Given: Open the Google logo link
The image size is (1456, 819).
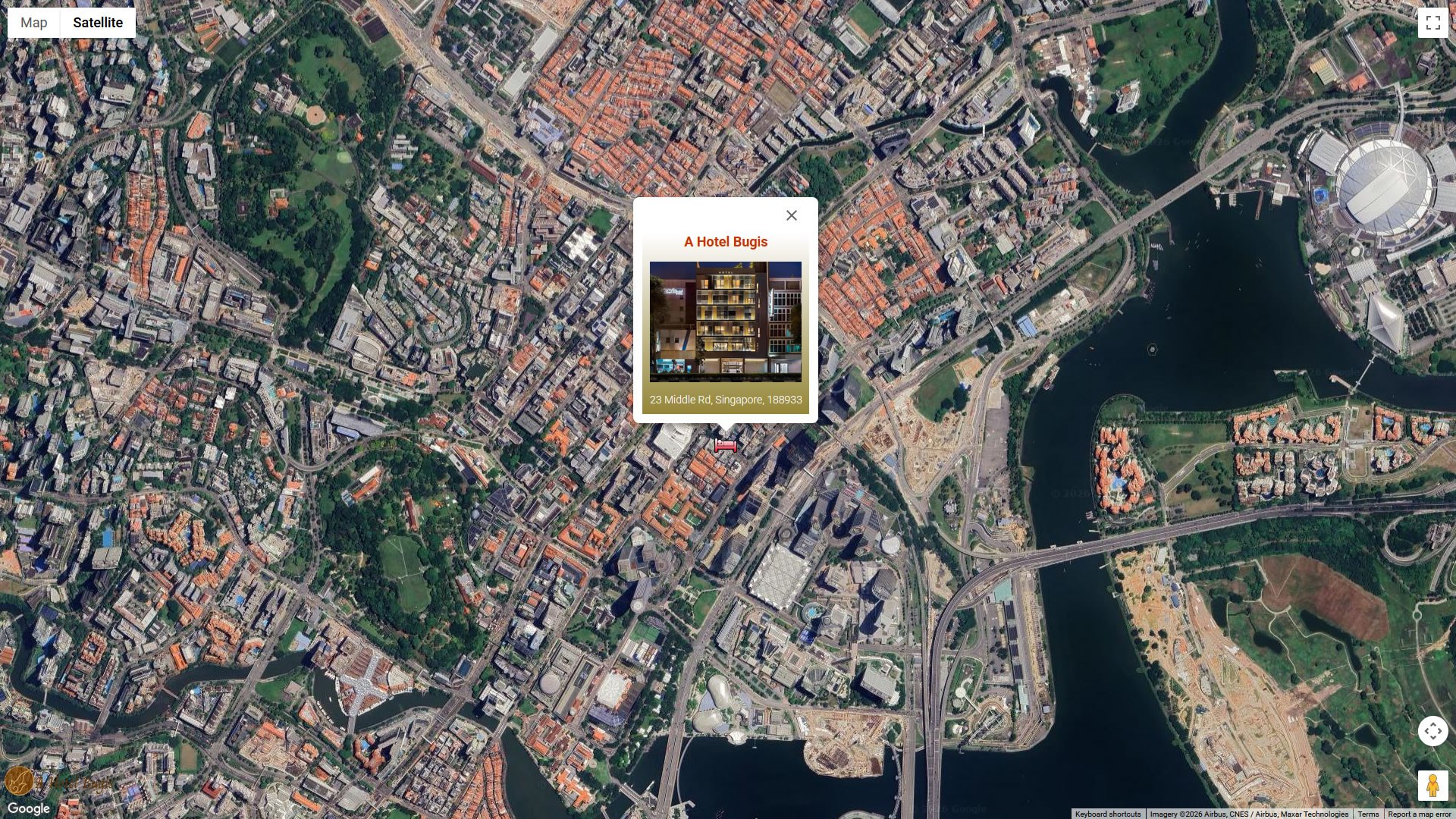Looking at the screenshot, I should [x=29, y=808].
